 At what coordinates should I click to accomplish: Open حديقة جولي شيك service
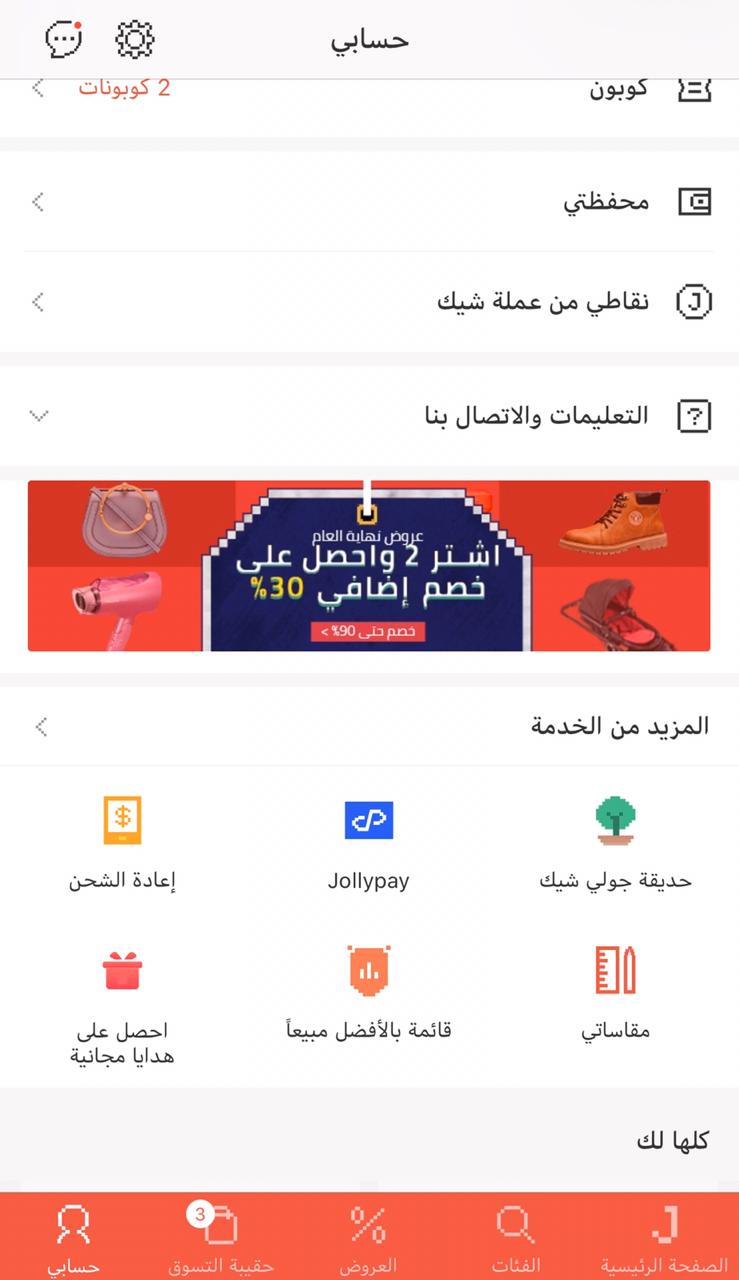615,845
